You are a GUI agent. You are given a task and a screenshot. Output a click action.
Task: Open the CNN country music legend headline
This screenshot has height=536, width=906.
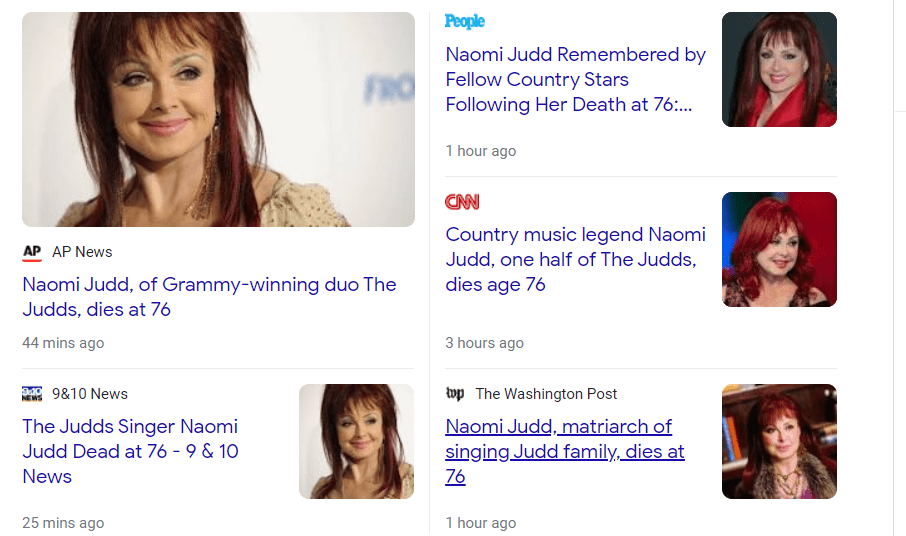click(x=575, y=259)
